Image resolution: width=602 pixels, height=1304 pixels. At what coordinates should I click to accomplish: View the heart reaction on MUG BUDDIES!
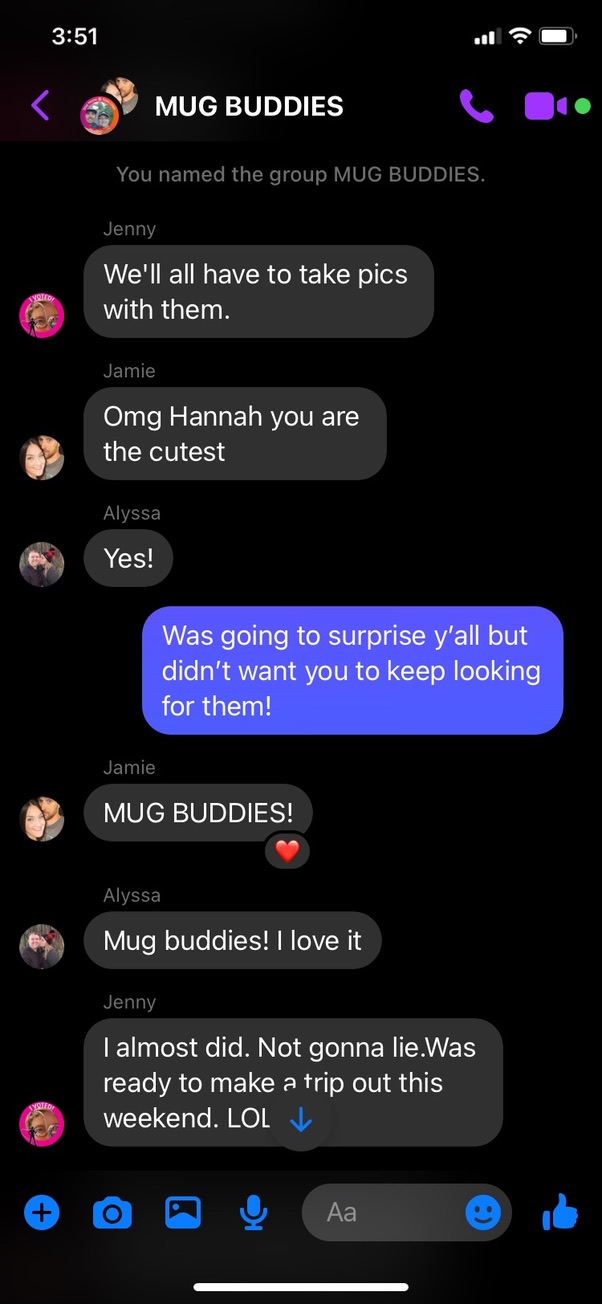tap(287, 852)
